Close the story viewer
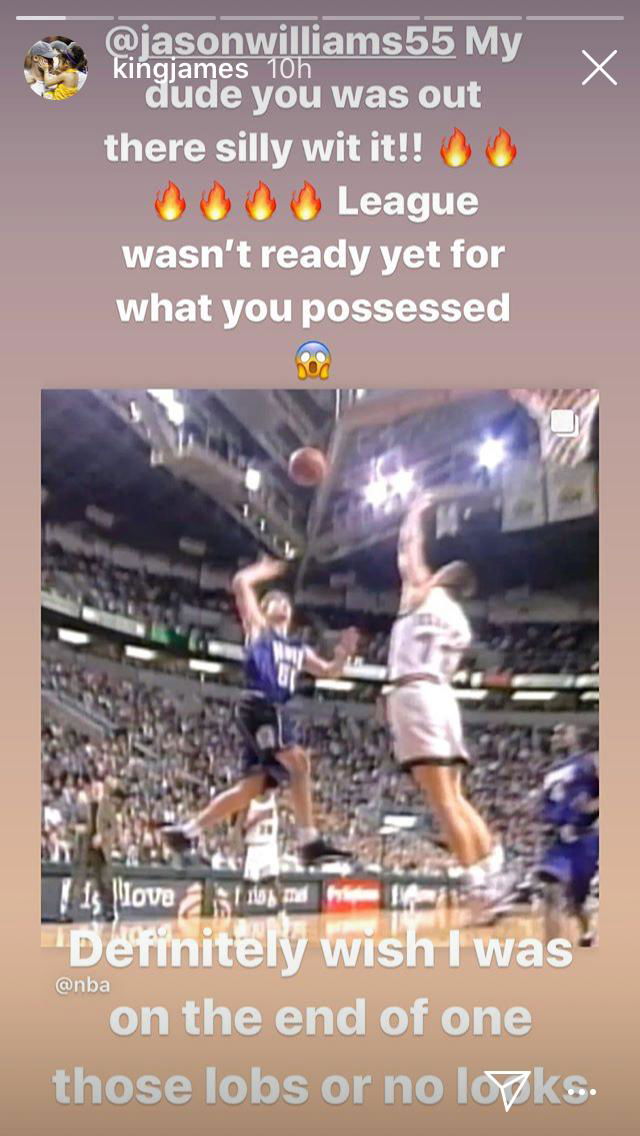This screenshot has height=1136, width=640. tap(599, 68)
